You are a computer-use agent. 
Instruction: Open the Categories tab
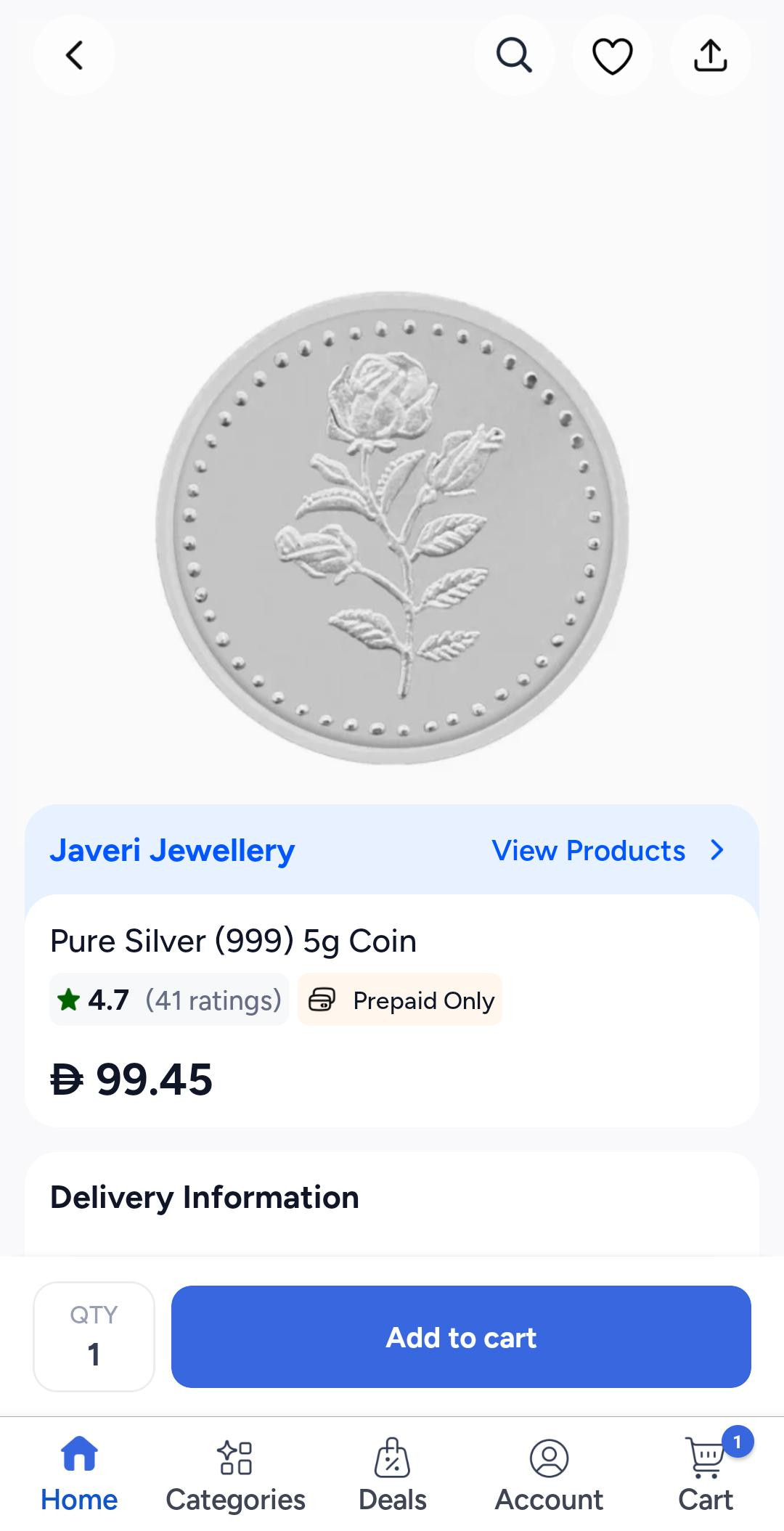pos(235,1474)
